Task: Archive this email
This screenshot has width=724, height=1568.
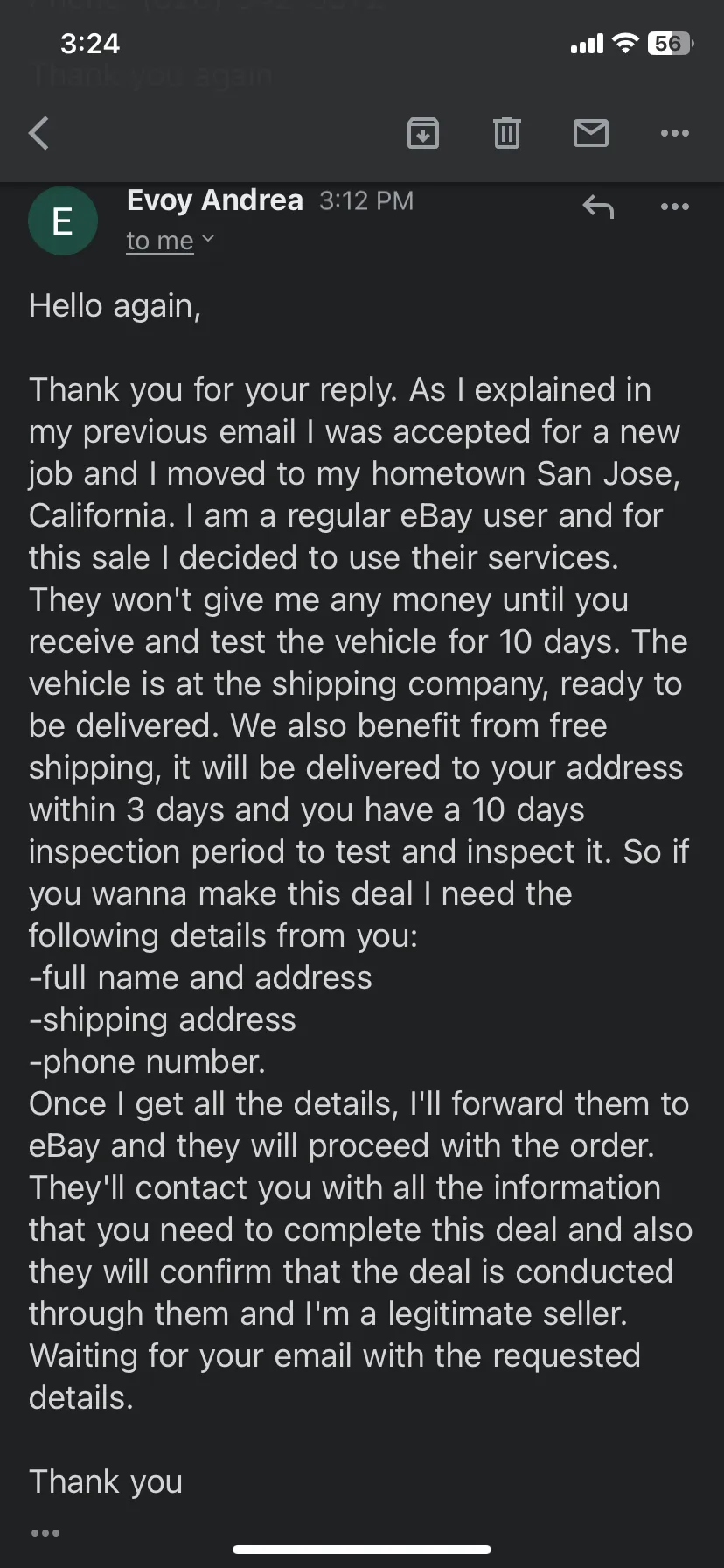Action: click(423, 133)
